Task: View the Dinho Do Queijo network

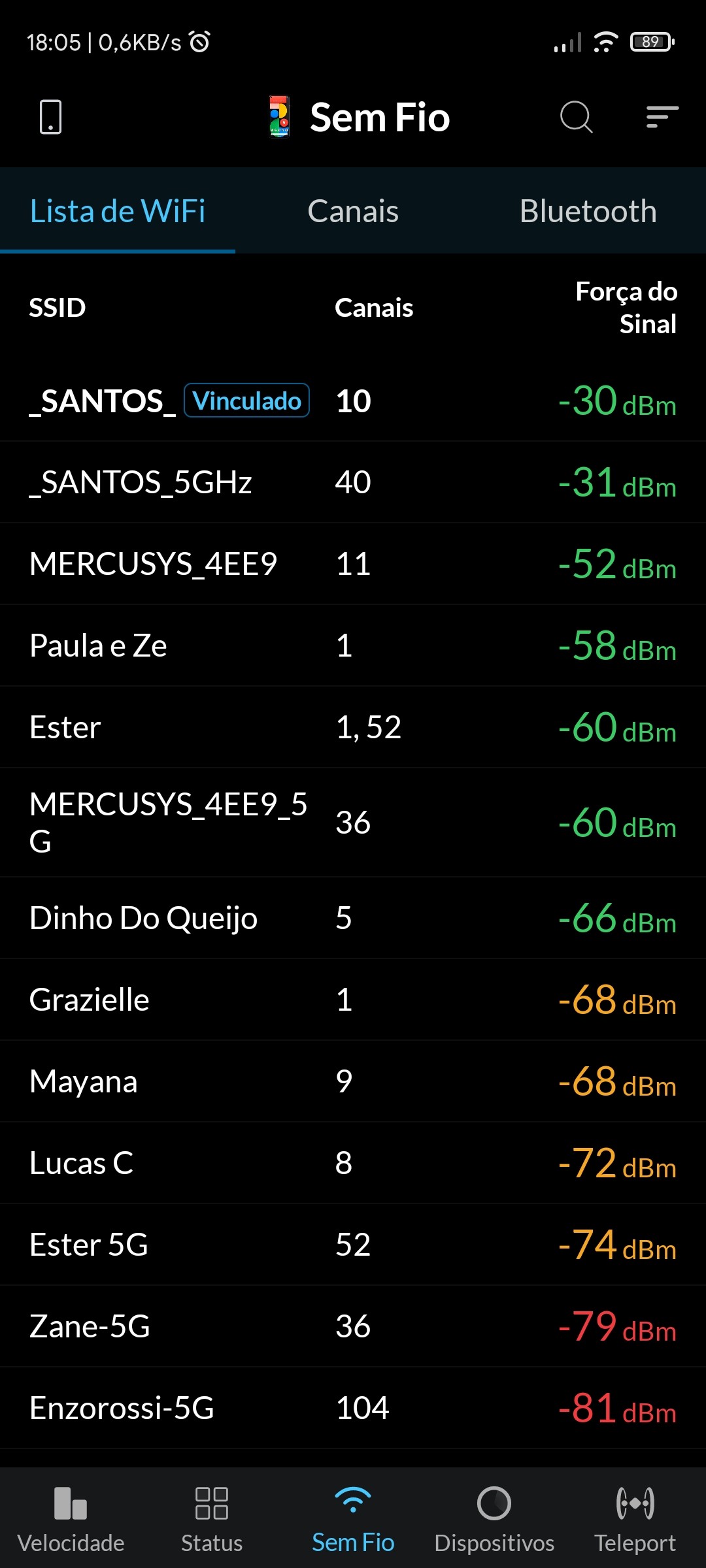Action: (353, 919)
